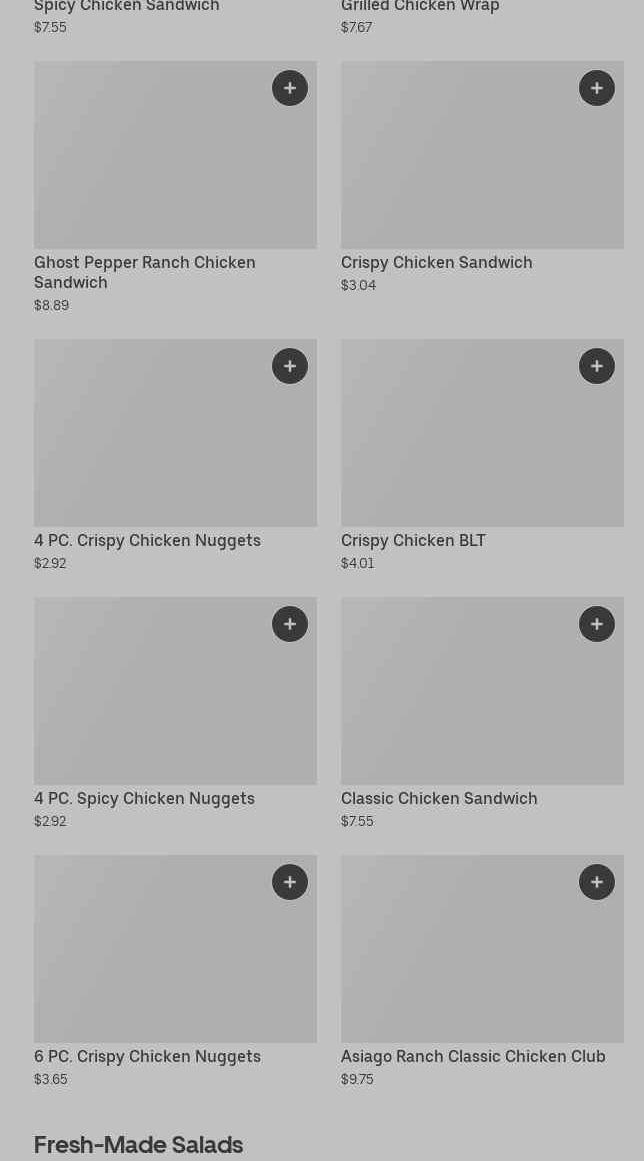The width and height of the screenshot is (644, 1161).
Task: Add Ghost Pepper Ranch Chicken Sandwich to cart
Action: coord(290,88)
